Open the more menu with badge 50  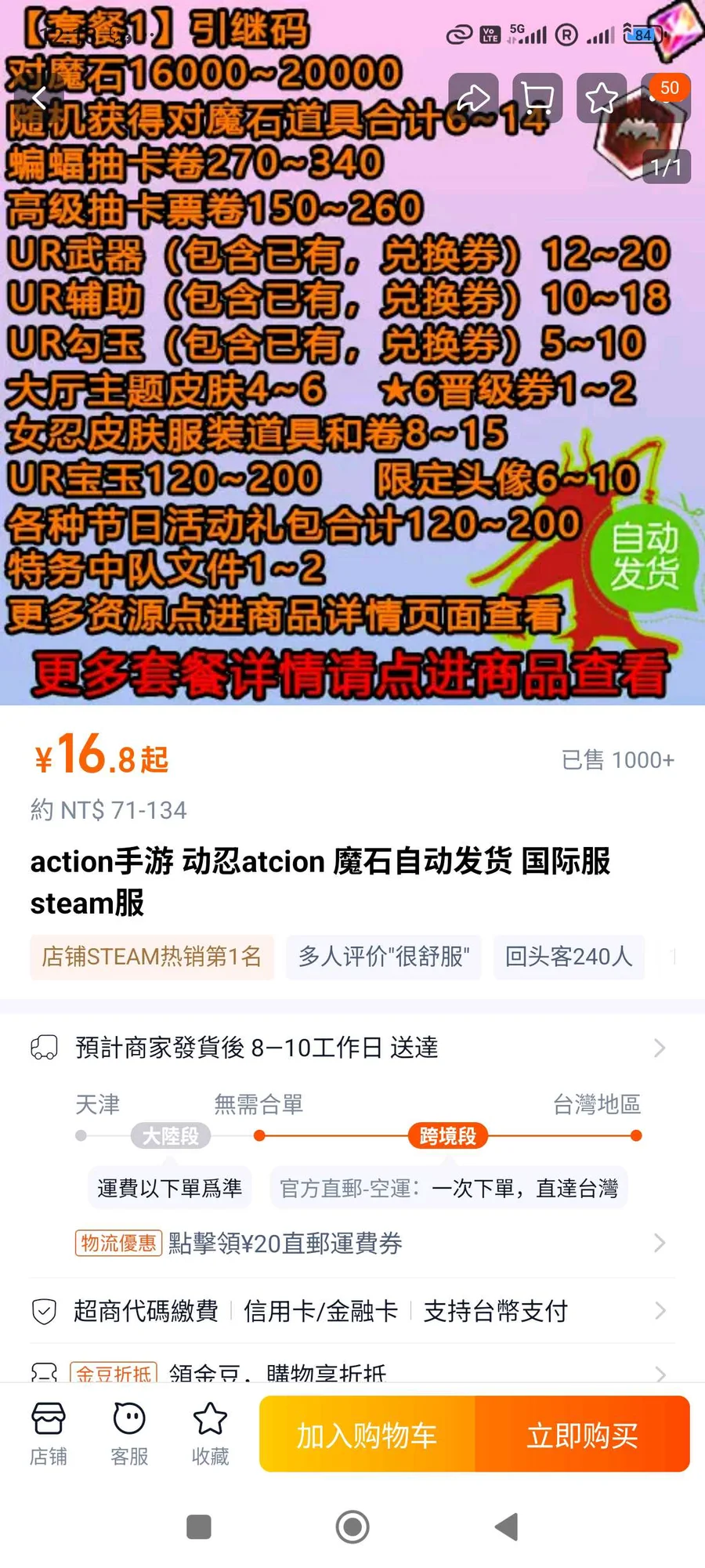[x=666, y=98]
